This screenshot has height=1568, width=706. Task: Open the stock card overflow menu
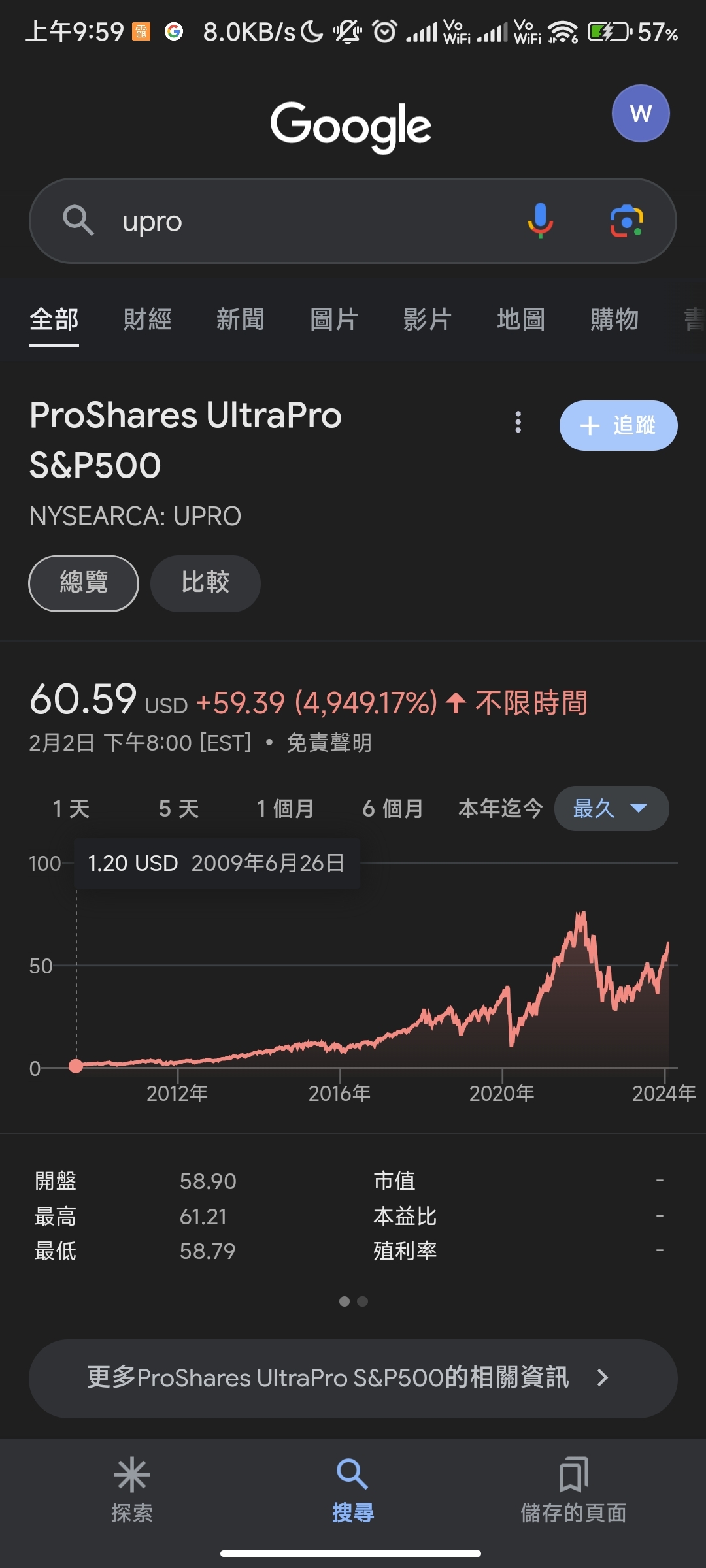[518, 422]
